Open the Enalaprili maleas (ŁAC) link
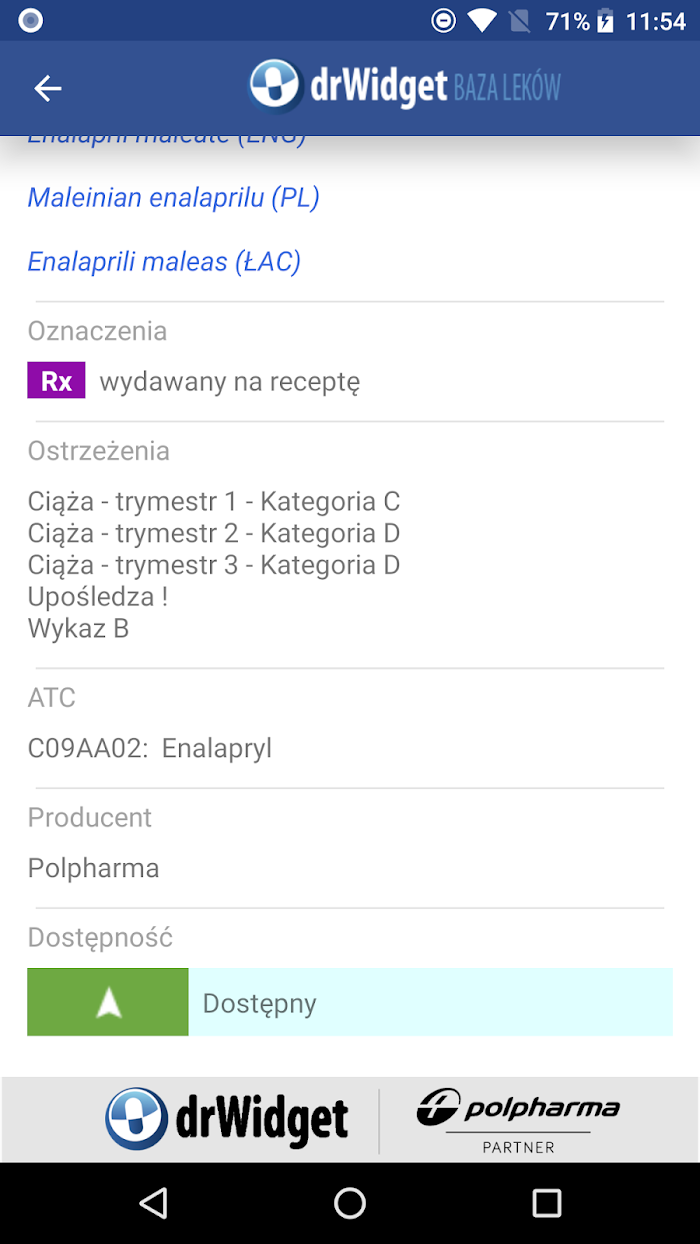The image size is (700, 1244). tap(164, 262)
